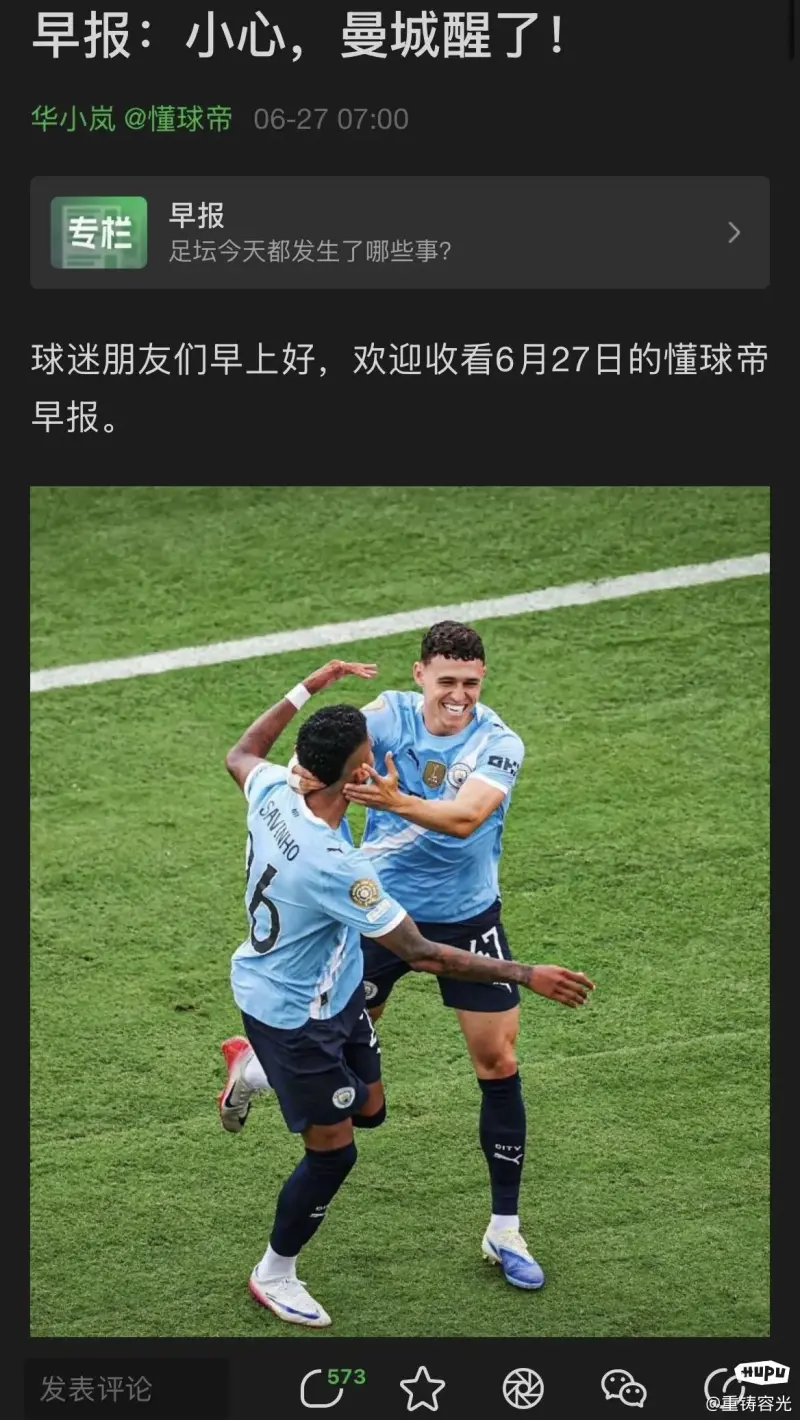Bookmark this article with the star

tap(422, 1388)
